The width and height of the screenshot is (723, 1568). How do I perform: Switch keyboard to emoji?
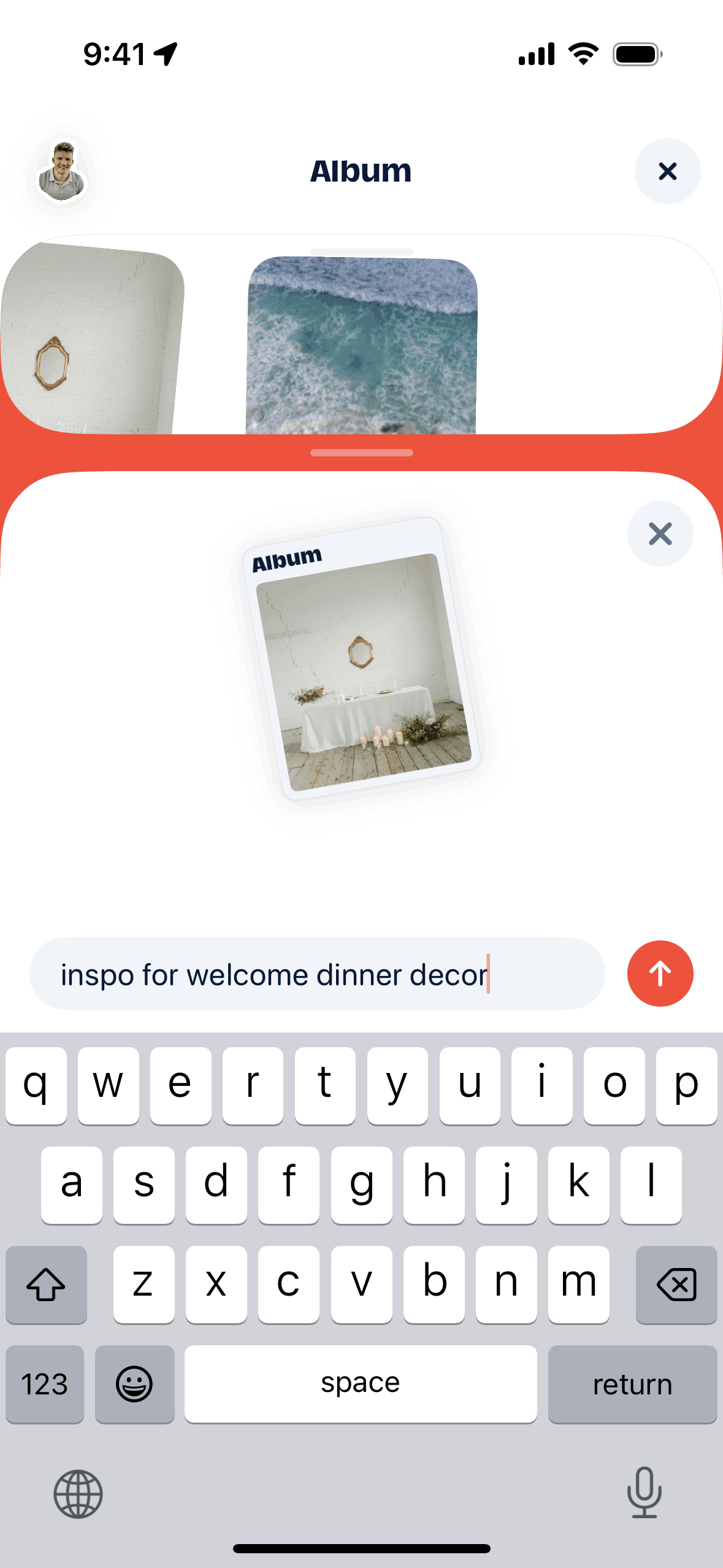pos(134,1384)
